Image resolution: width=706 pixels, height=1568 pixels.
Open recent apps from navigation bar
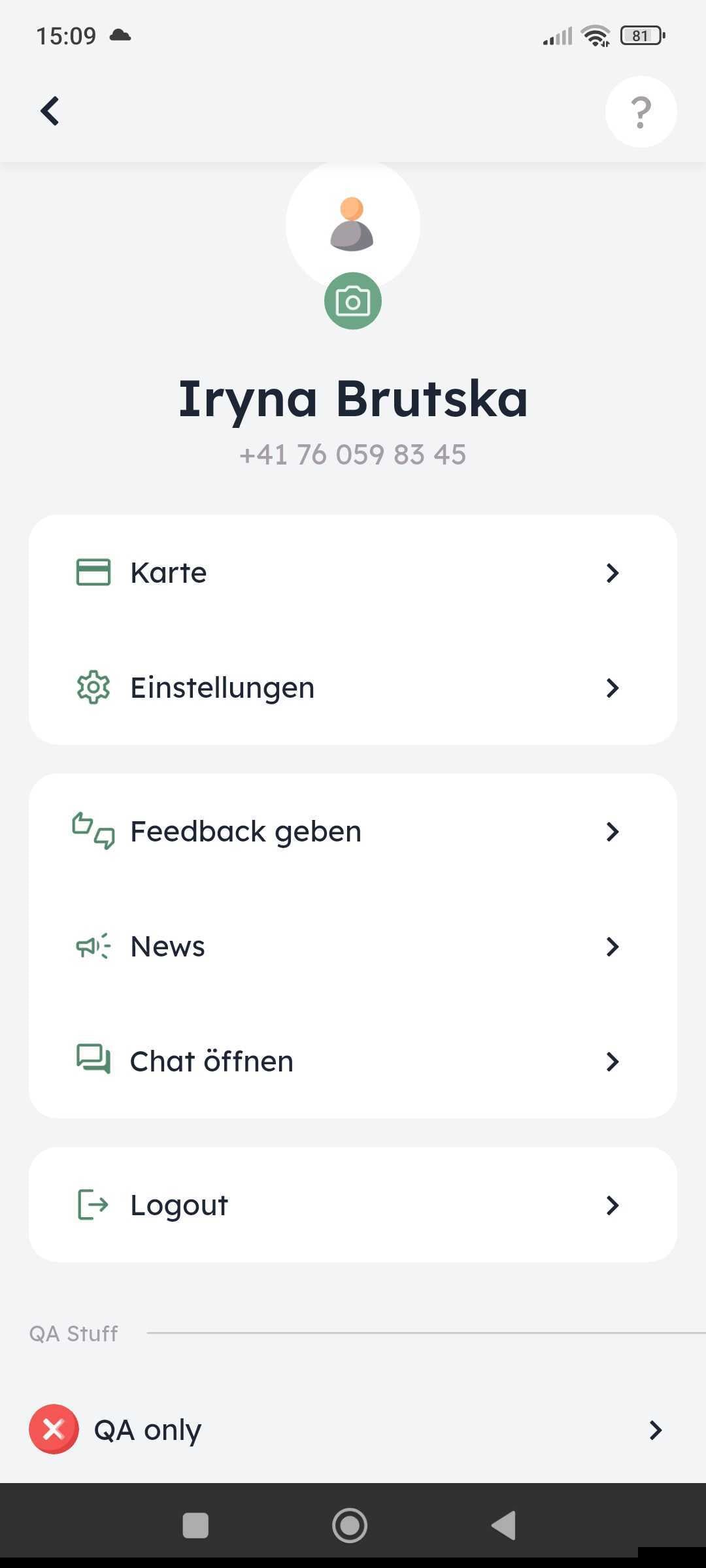click(x=195, y=1526)
